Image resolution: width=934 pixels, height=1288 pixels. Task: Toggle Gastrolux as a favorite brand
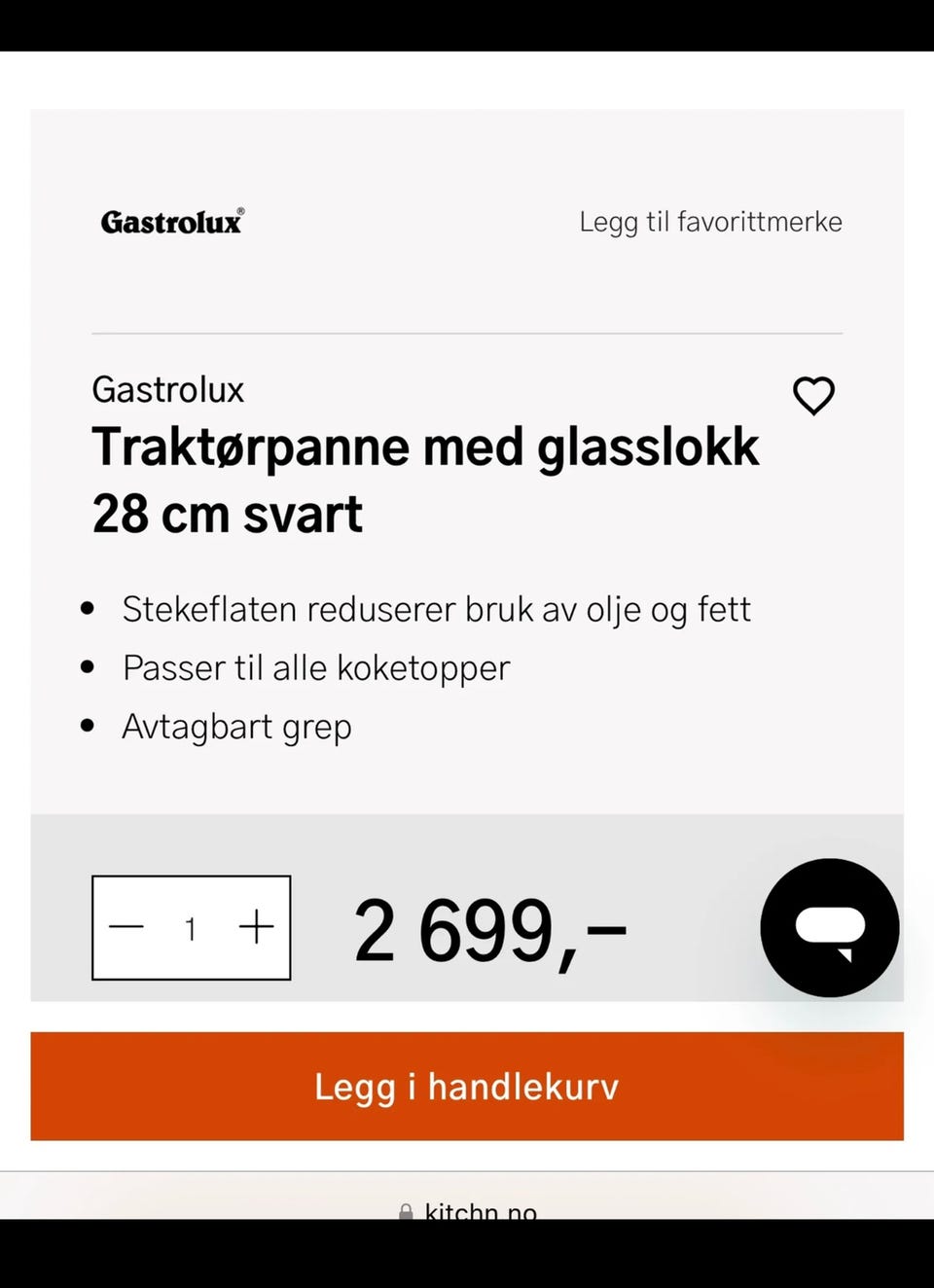[x=711, y=222]
